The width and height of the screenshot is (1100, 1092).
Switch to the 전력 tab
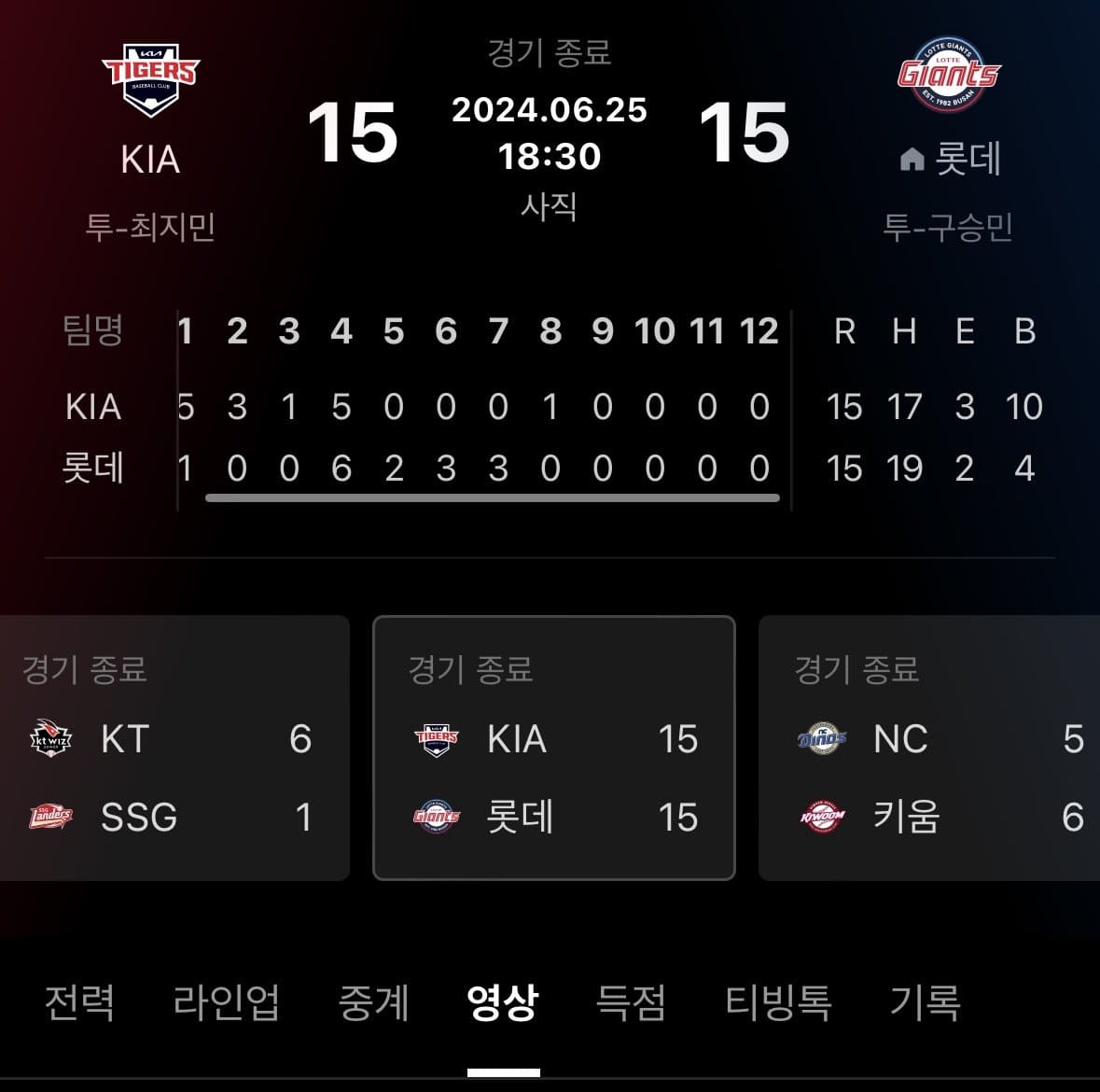80,1002
